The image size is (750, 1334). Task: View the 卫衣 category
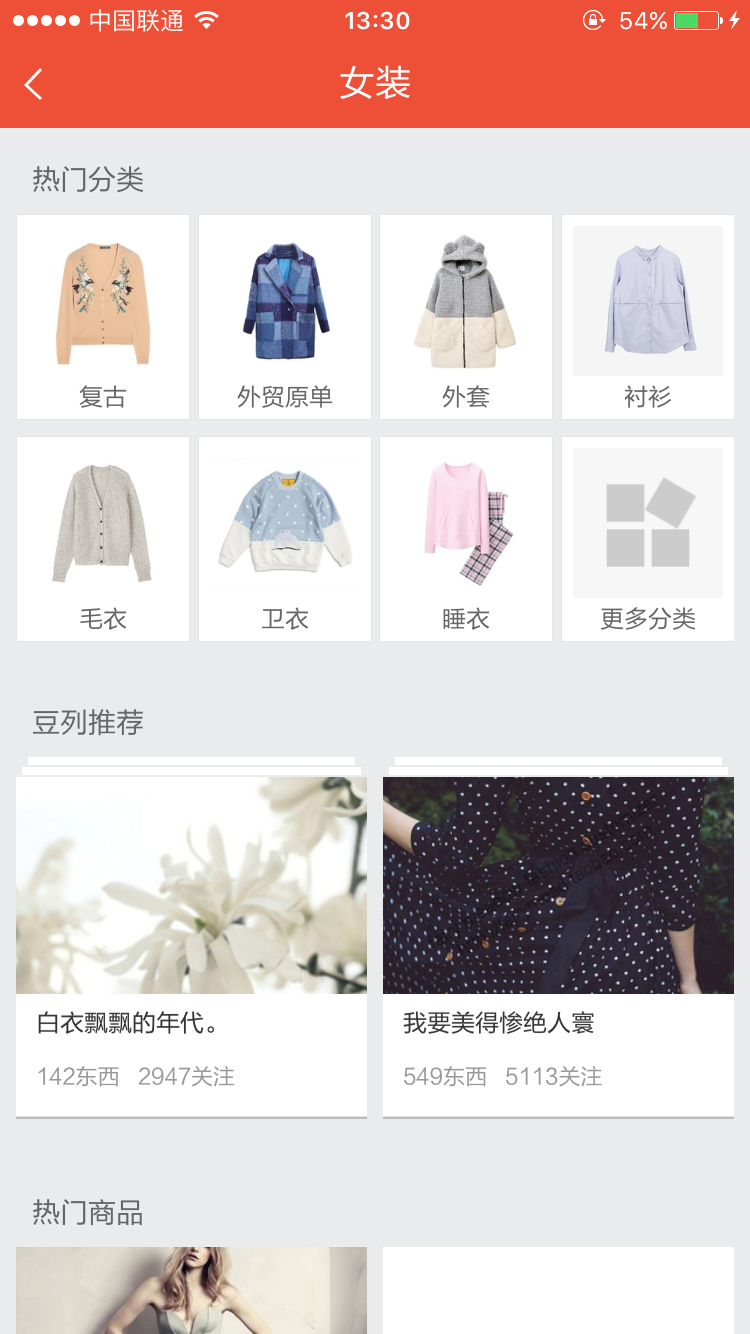pos(285,539)
